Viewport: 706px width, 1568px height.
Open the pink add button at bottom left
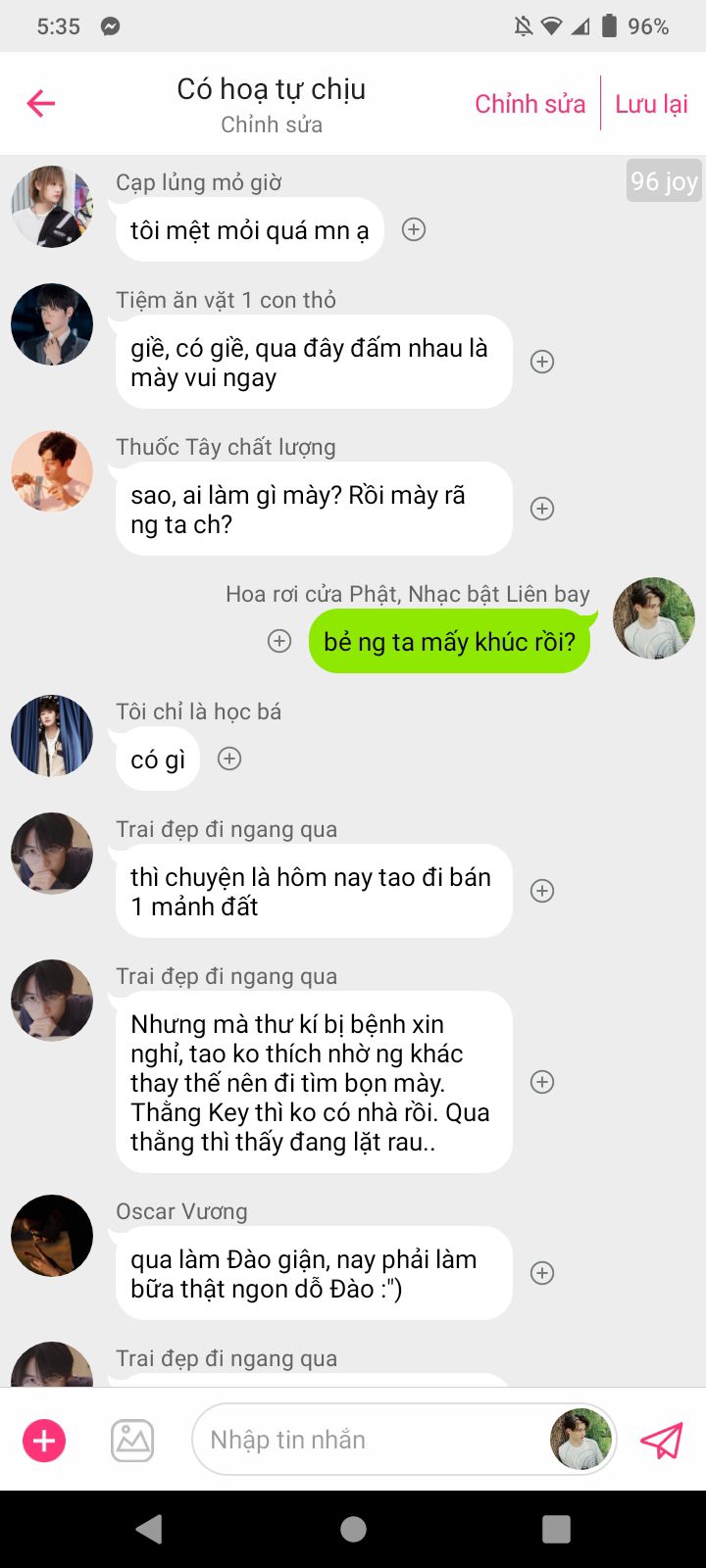pyautogui.click(x=44, y=1441)
